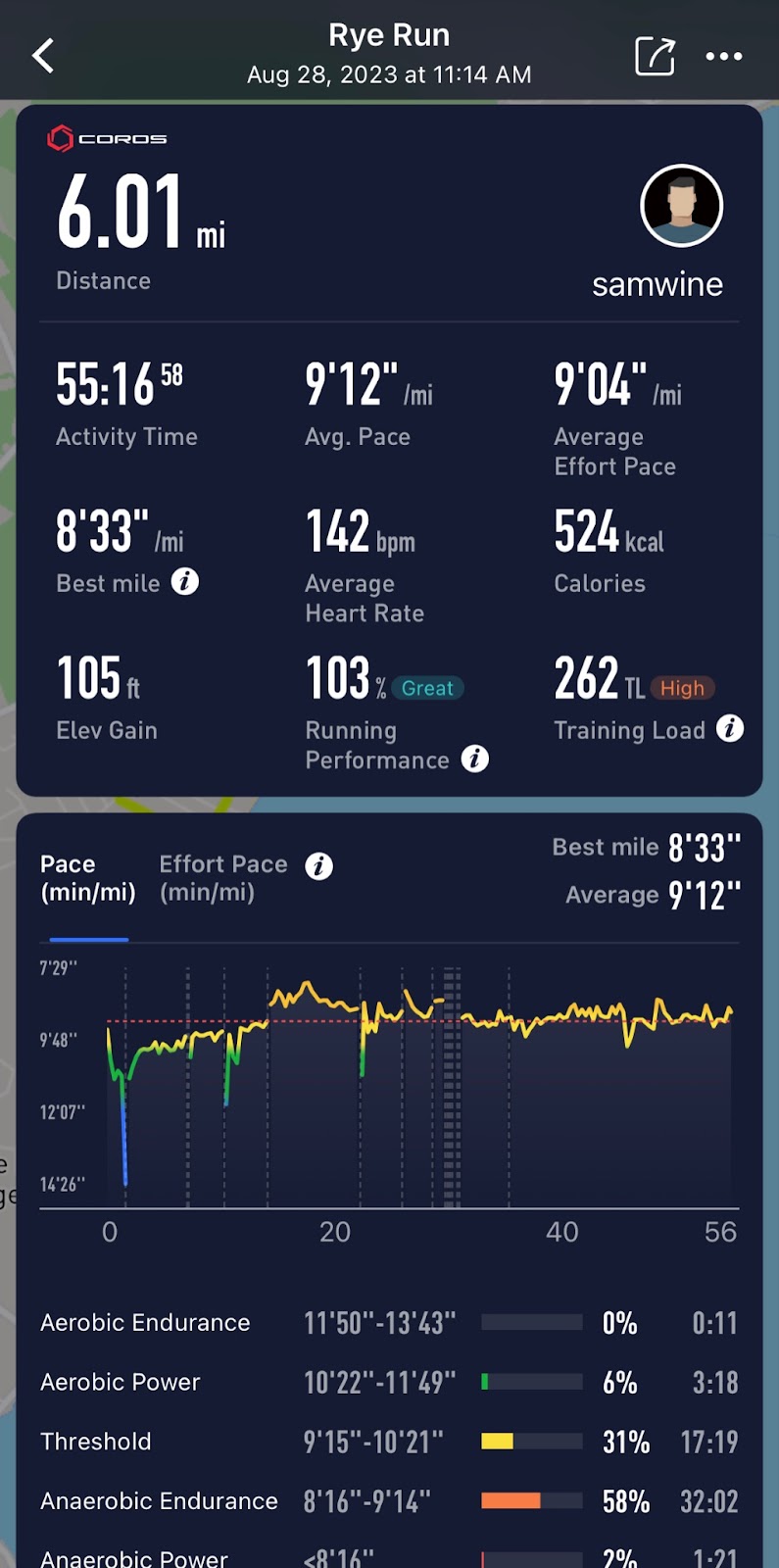The image size is (779, 1568).
Task: Show info about Effort Pace
Action: point(318,866)
